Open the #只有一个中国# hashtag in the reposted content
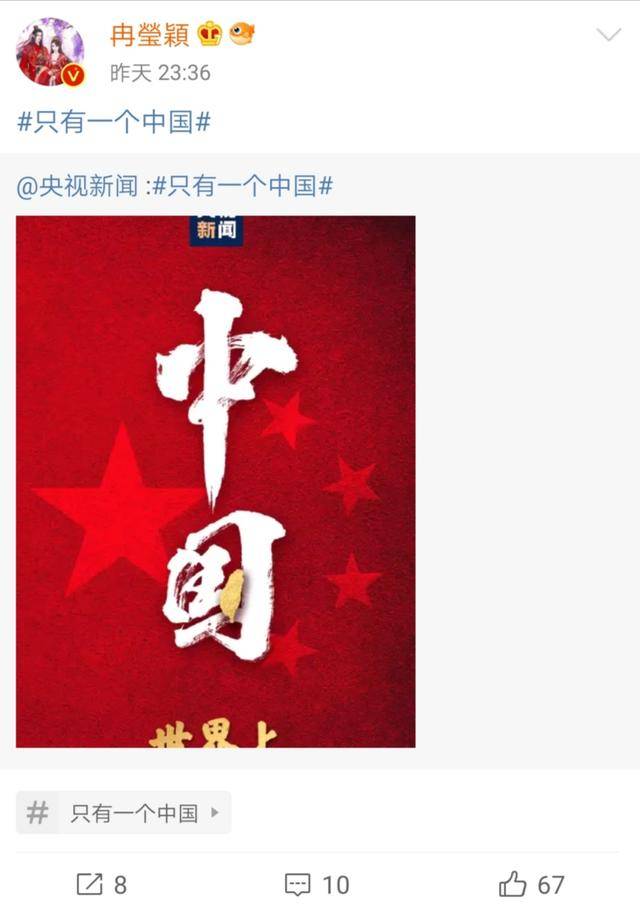 point(243,186)
